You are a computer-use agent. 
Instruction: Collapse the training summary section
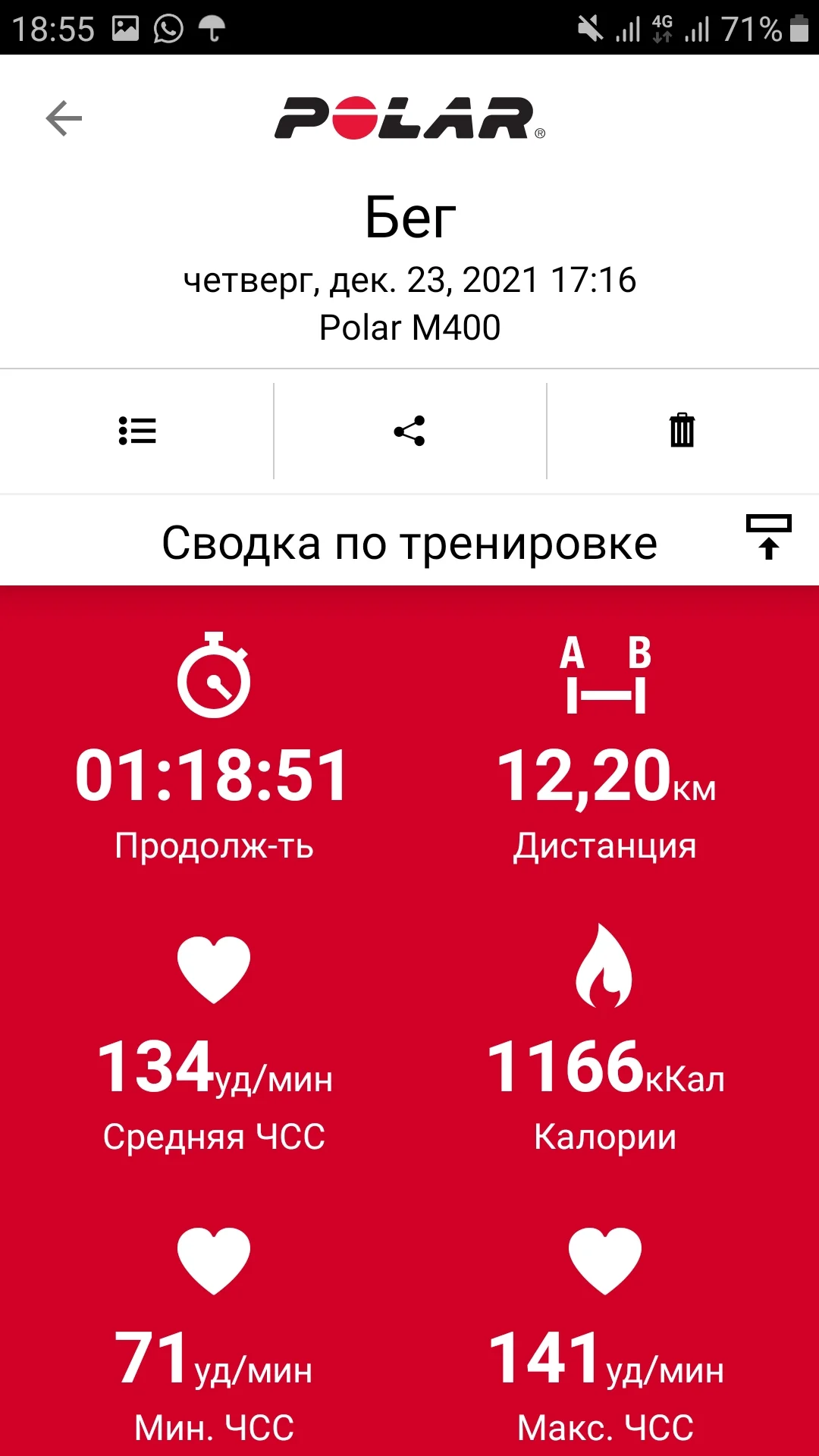(x=768, y=537)
